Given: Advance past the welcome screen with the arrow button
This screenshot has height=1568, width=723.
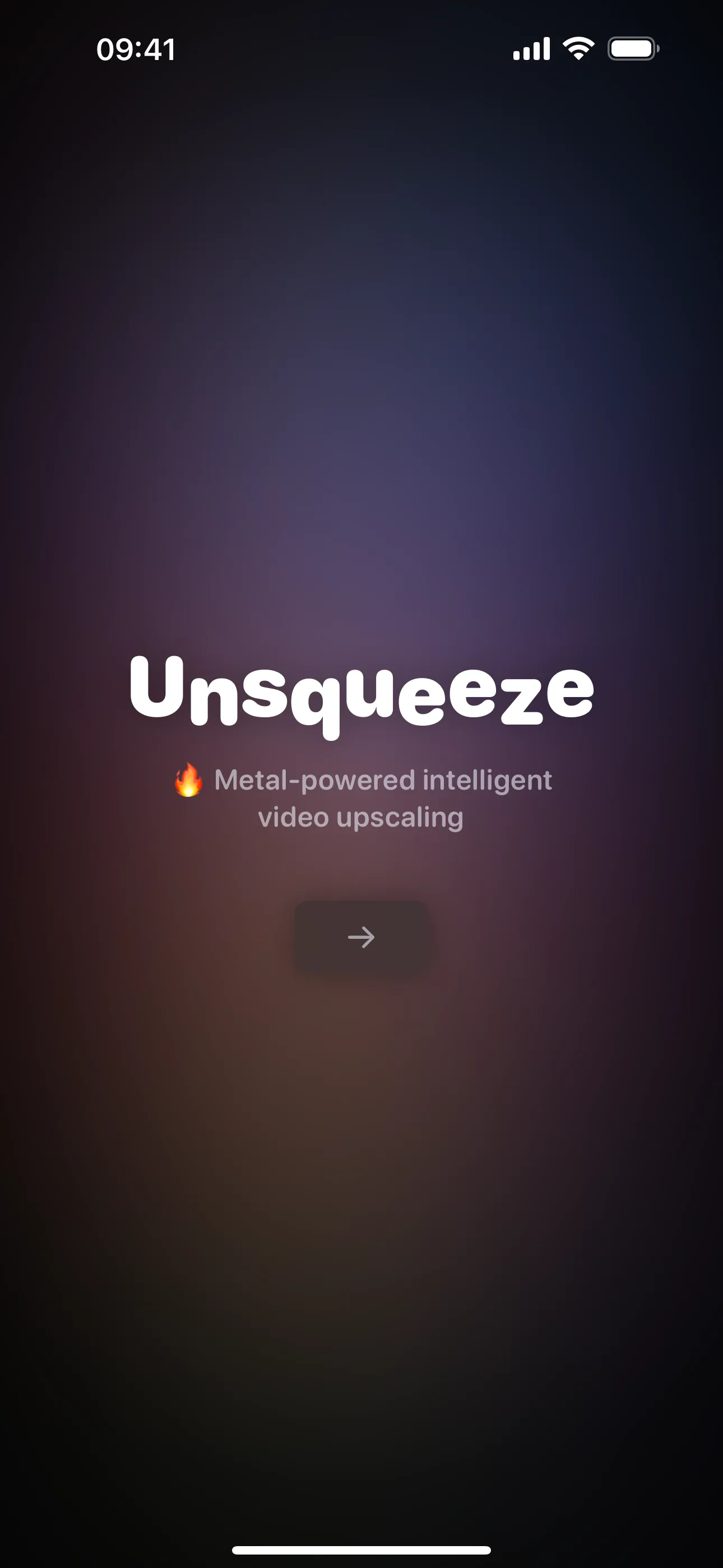Looking at the screenshot, I should point(361,938).
